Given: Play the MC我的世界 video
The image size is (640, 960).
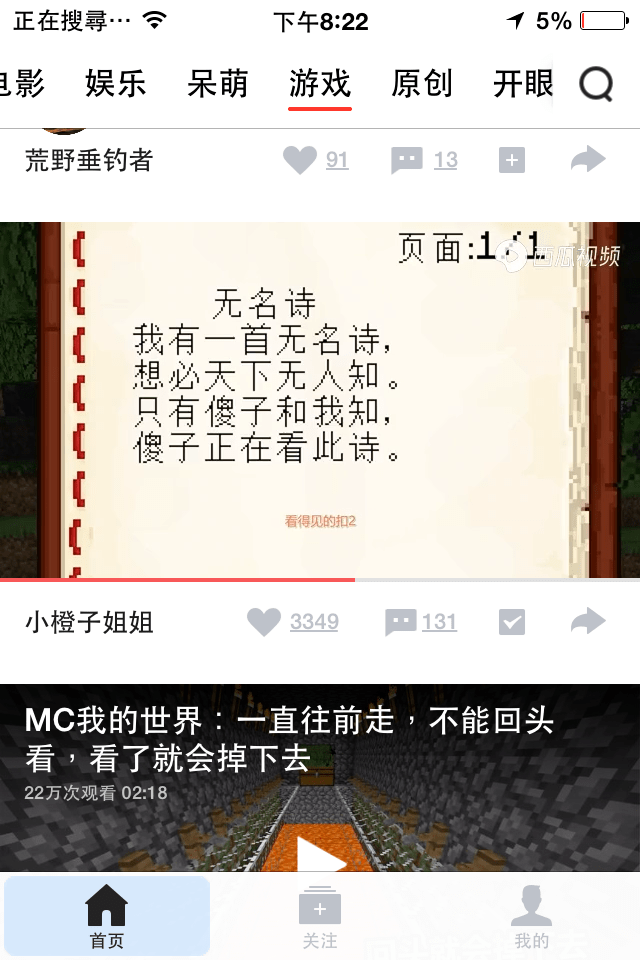Looking at the screenshot, I should click(x=321, y=856).
